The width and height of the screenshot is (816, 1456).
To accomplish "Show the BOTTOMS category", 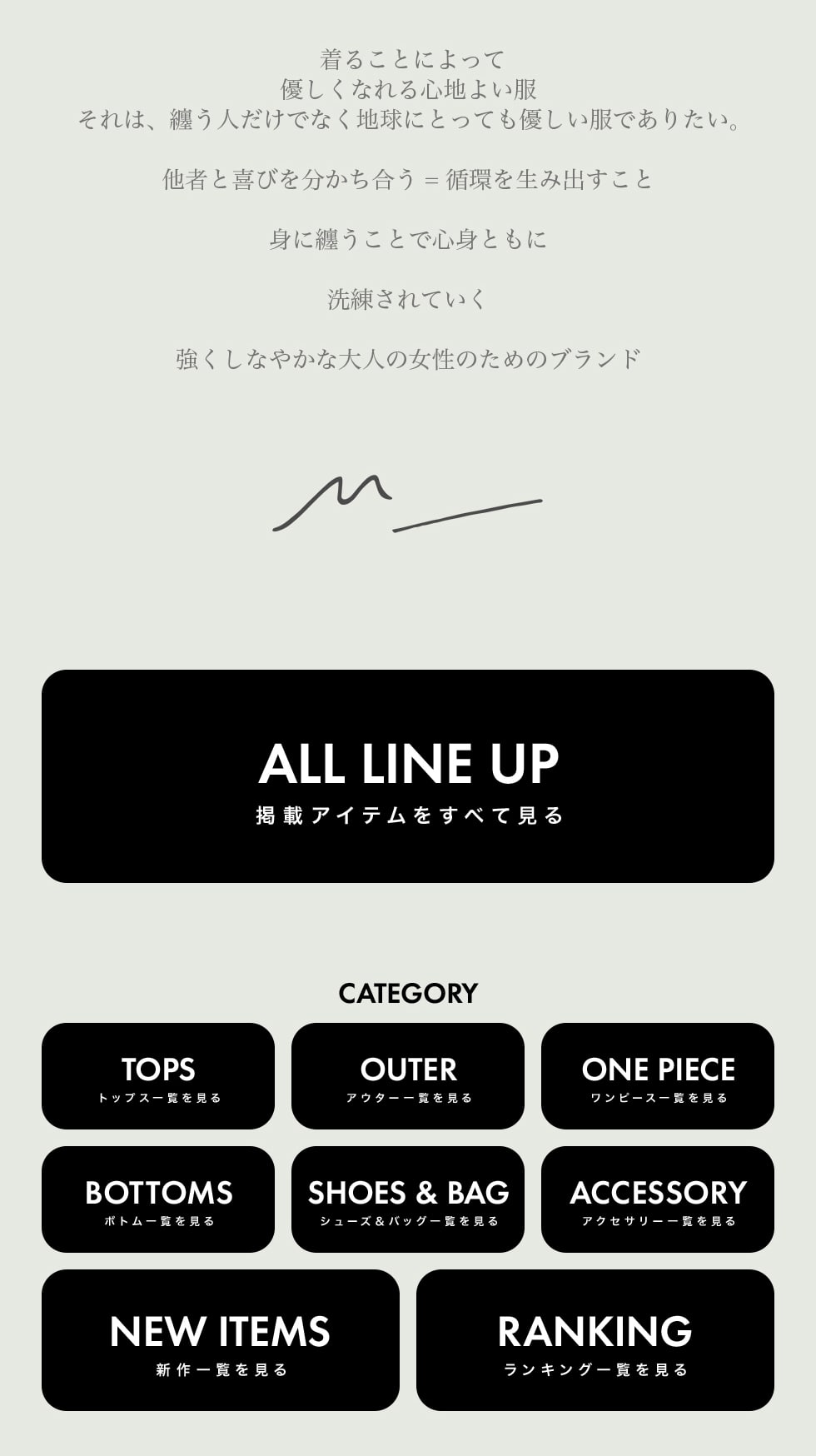I will pyautogui.click(x=158, y=1199).
